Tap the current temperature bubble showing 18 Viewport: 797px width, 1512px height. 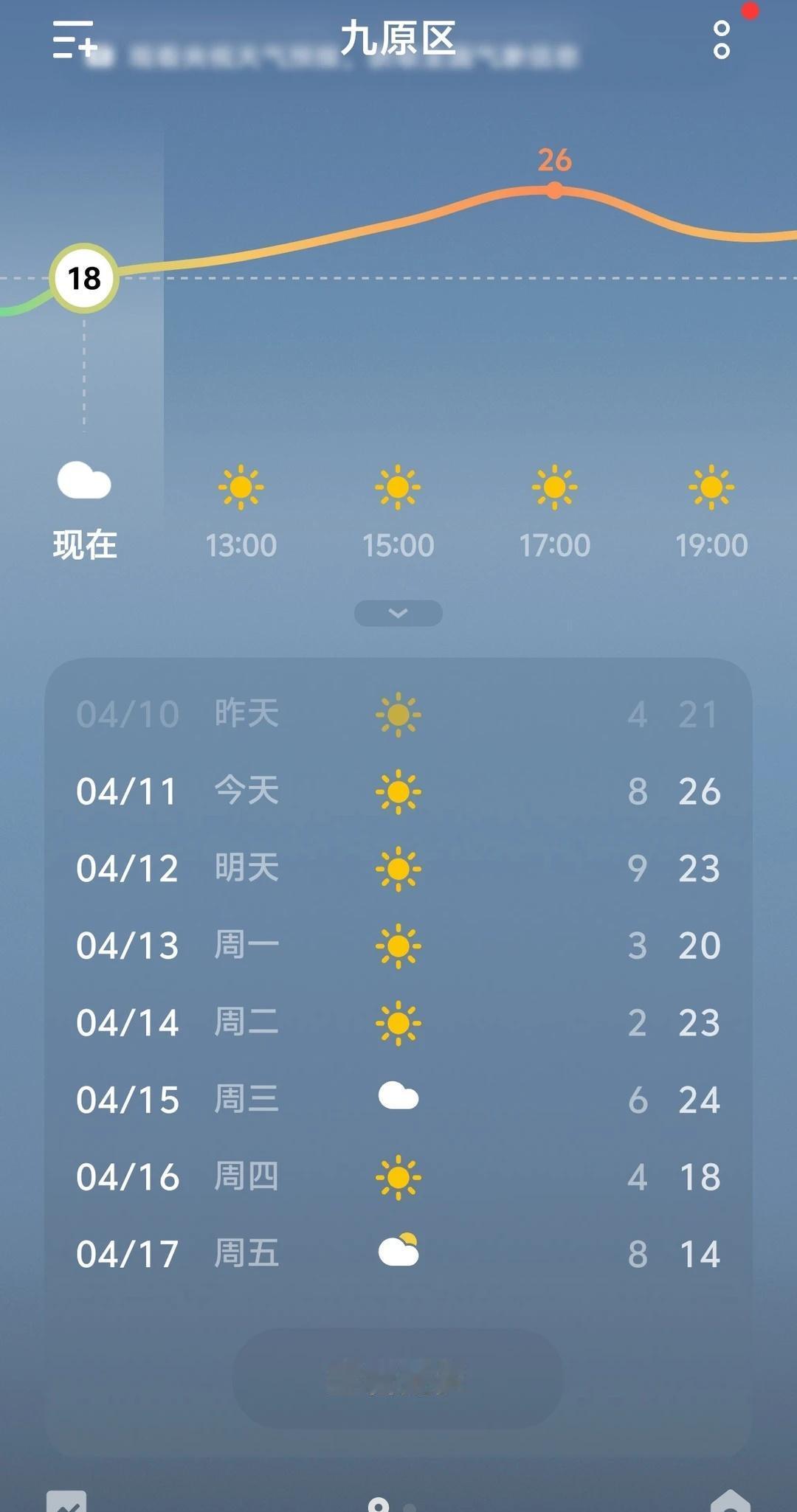pos(83,279)
